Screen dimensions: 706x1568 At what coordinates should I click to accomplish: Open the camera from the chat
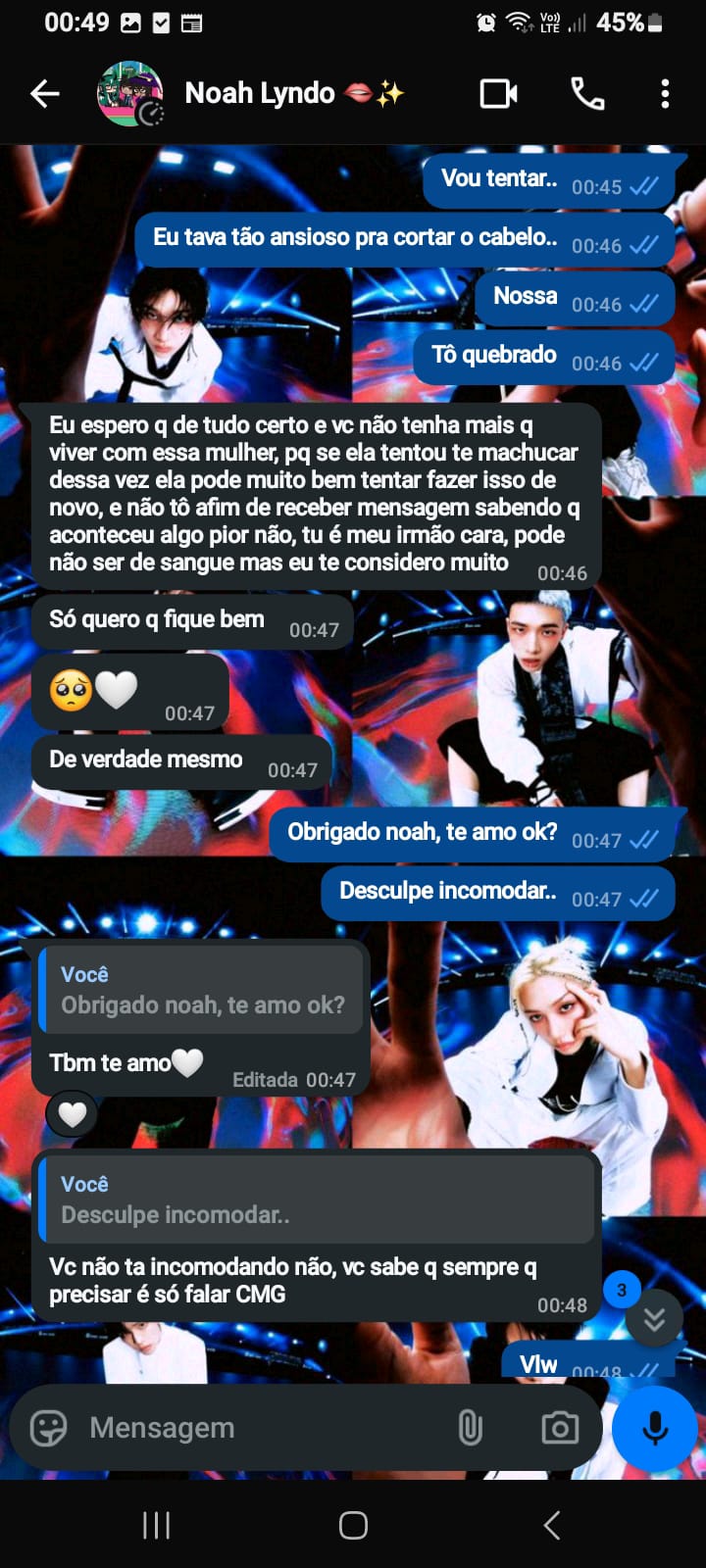[x=560, y=1428]
